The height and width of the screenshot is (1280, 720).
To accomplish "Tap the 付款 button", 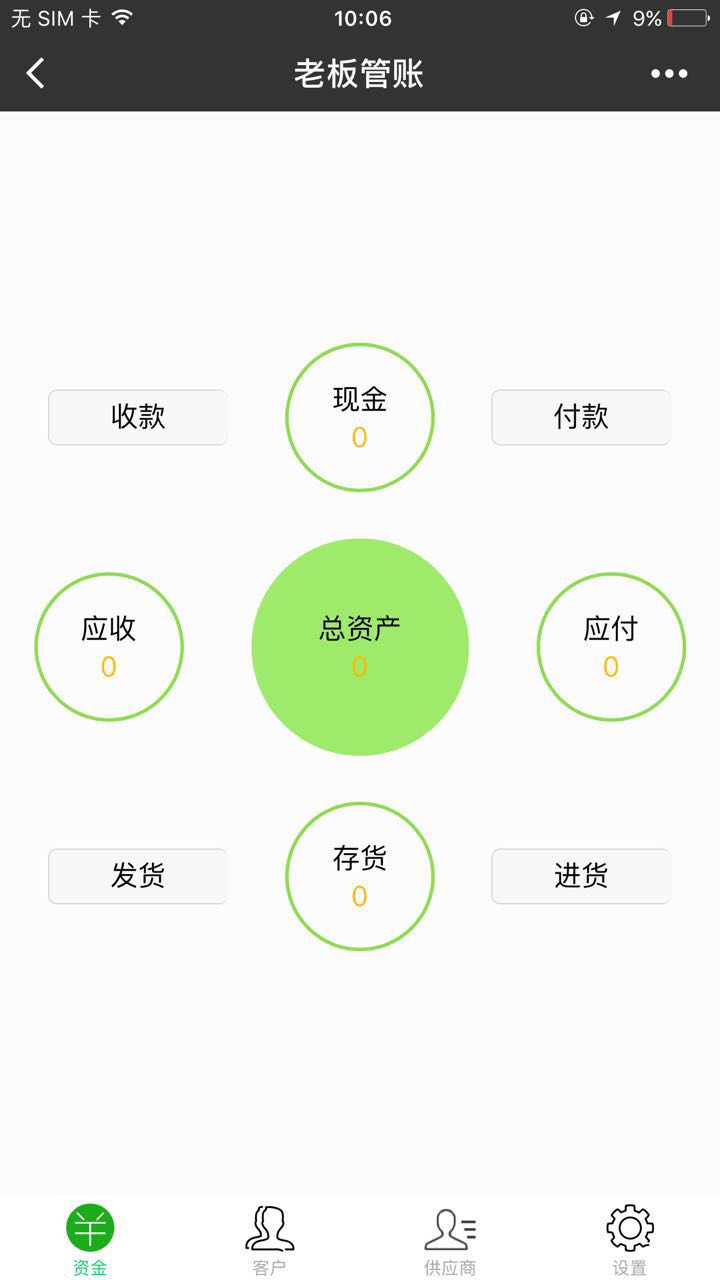I will pos(581,417).
